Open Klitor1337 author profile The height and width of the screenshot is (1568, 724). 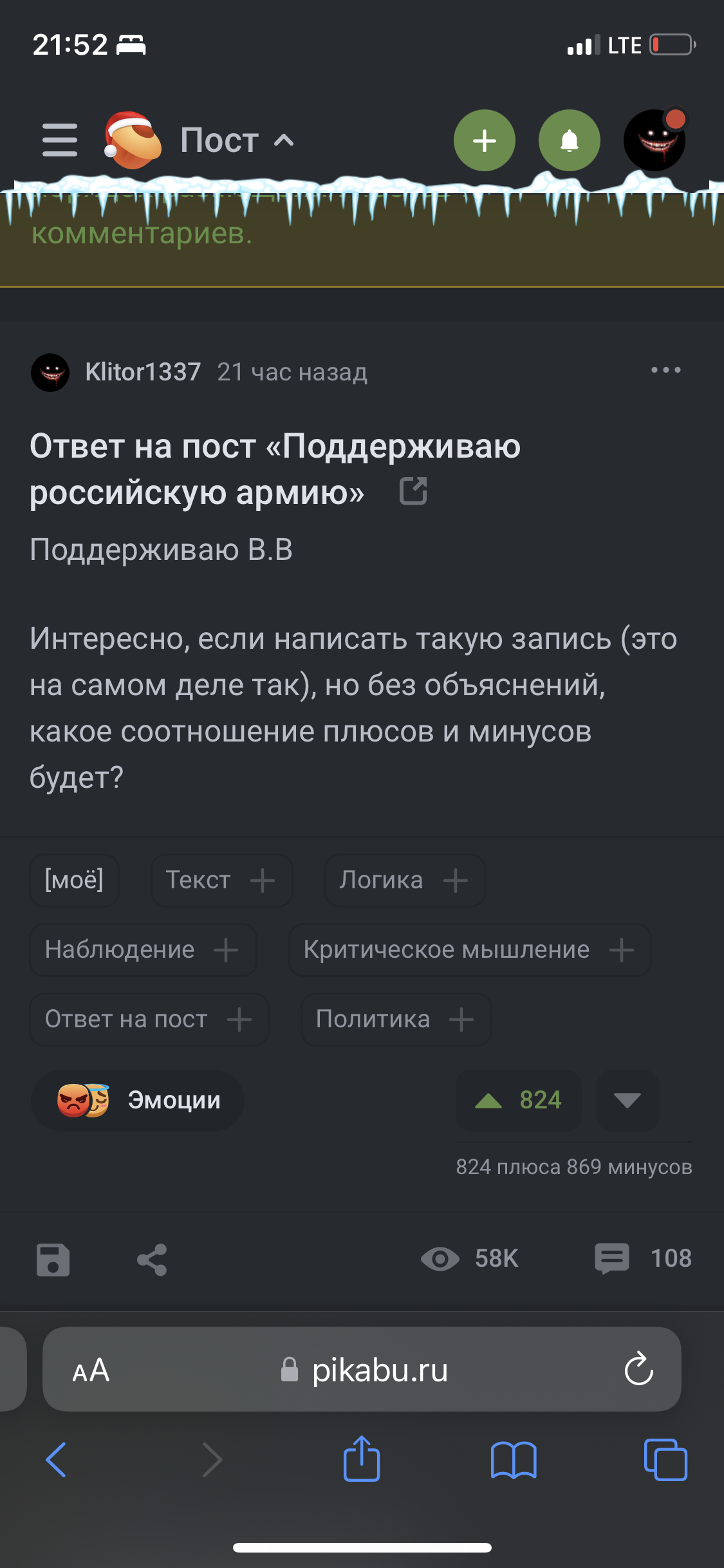point(142,372)
